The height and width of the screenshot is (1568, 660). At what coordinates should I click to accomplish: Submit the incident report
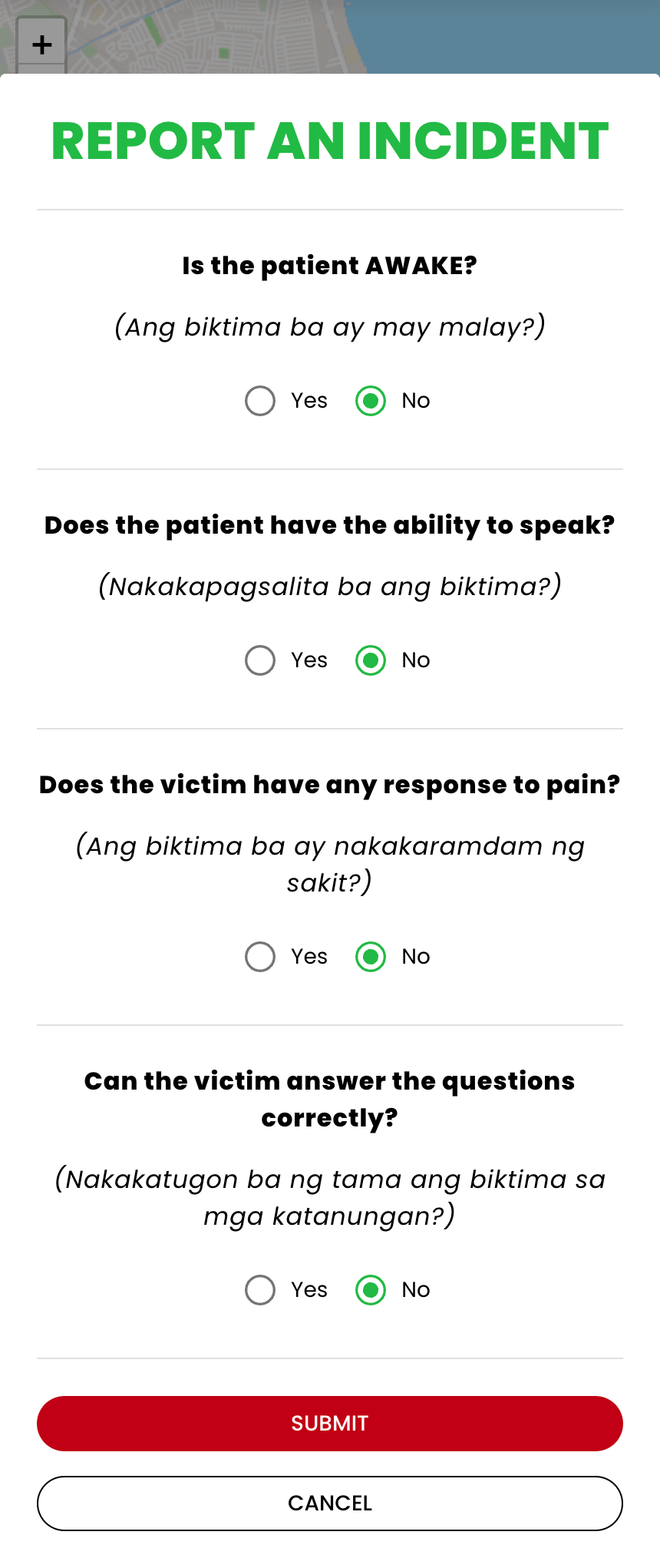tap(330, 1424)
